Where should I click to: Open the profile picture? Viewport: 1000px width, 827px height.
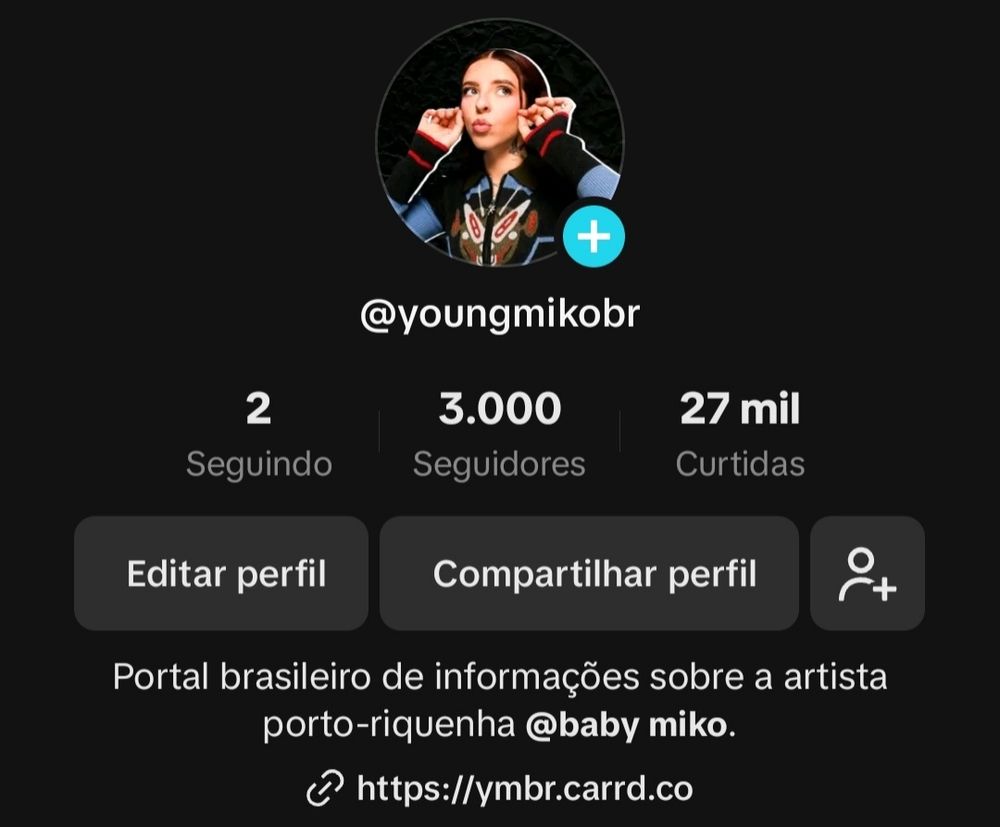(x=497, y=140)
